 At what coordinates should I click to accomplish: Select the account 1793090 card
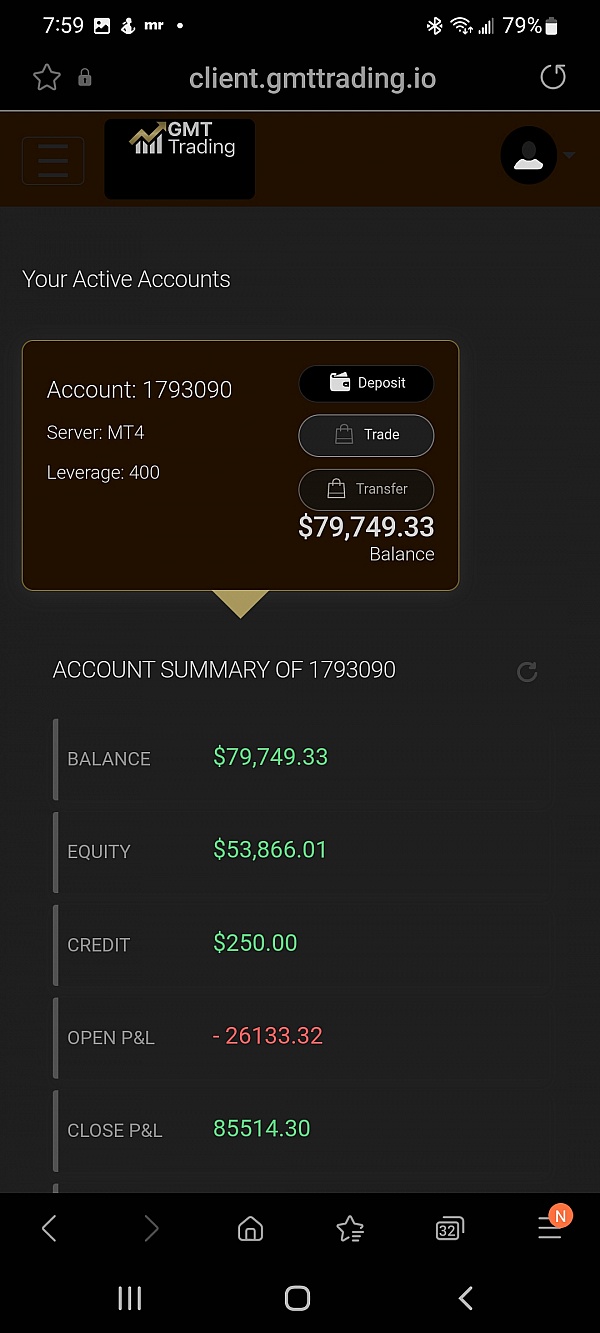240,465
